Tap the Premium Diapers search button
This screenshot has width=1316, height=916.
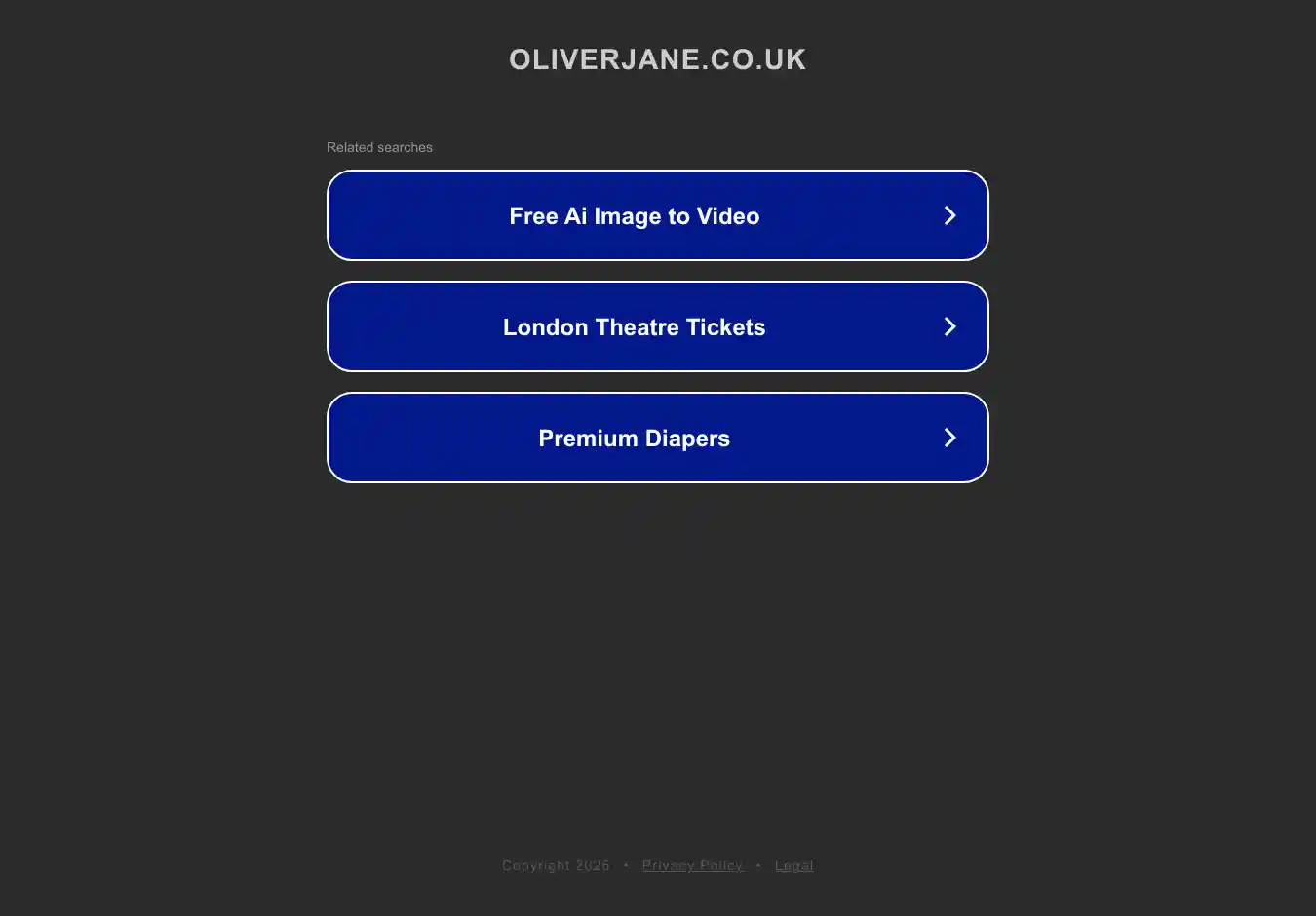point(657,438)
